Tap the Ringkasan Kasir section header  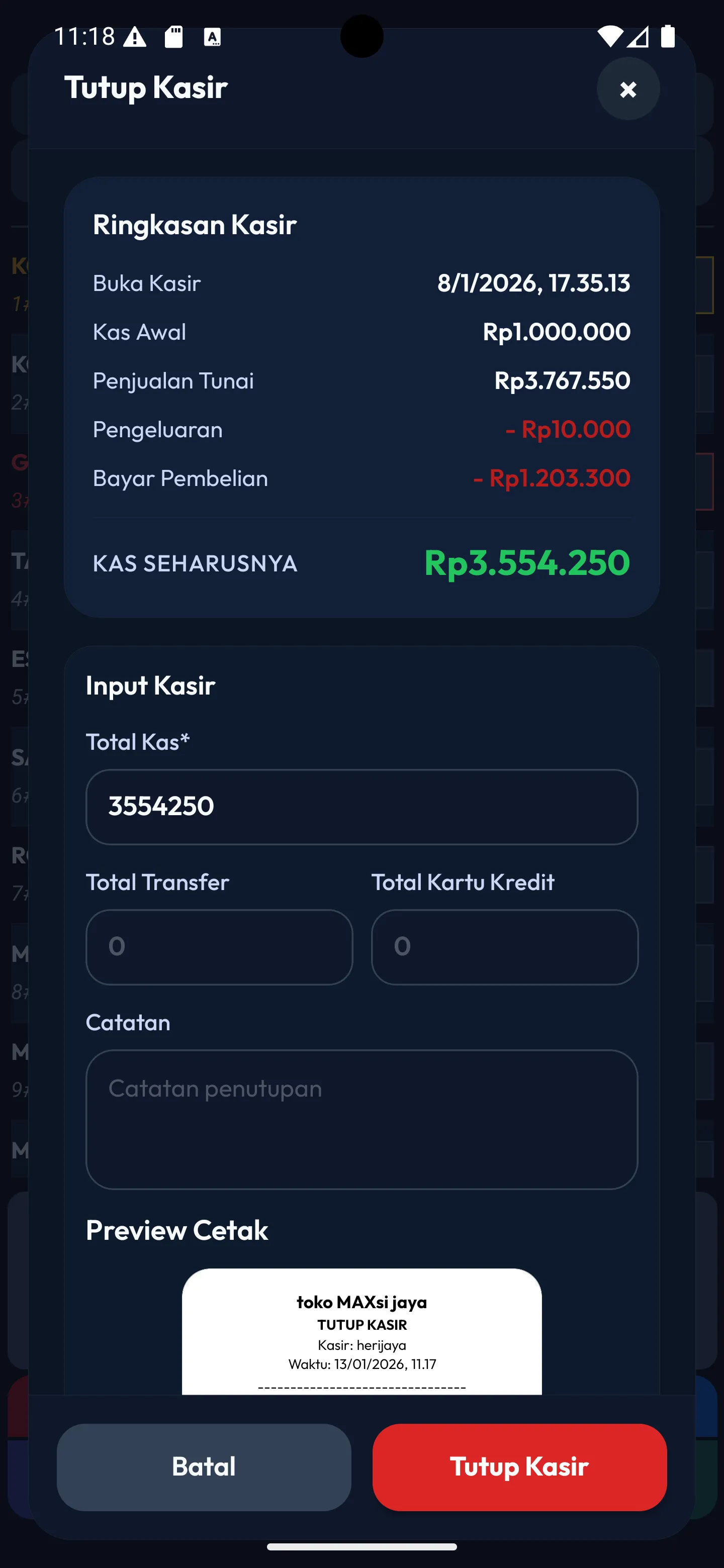click(194, 225)
